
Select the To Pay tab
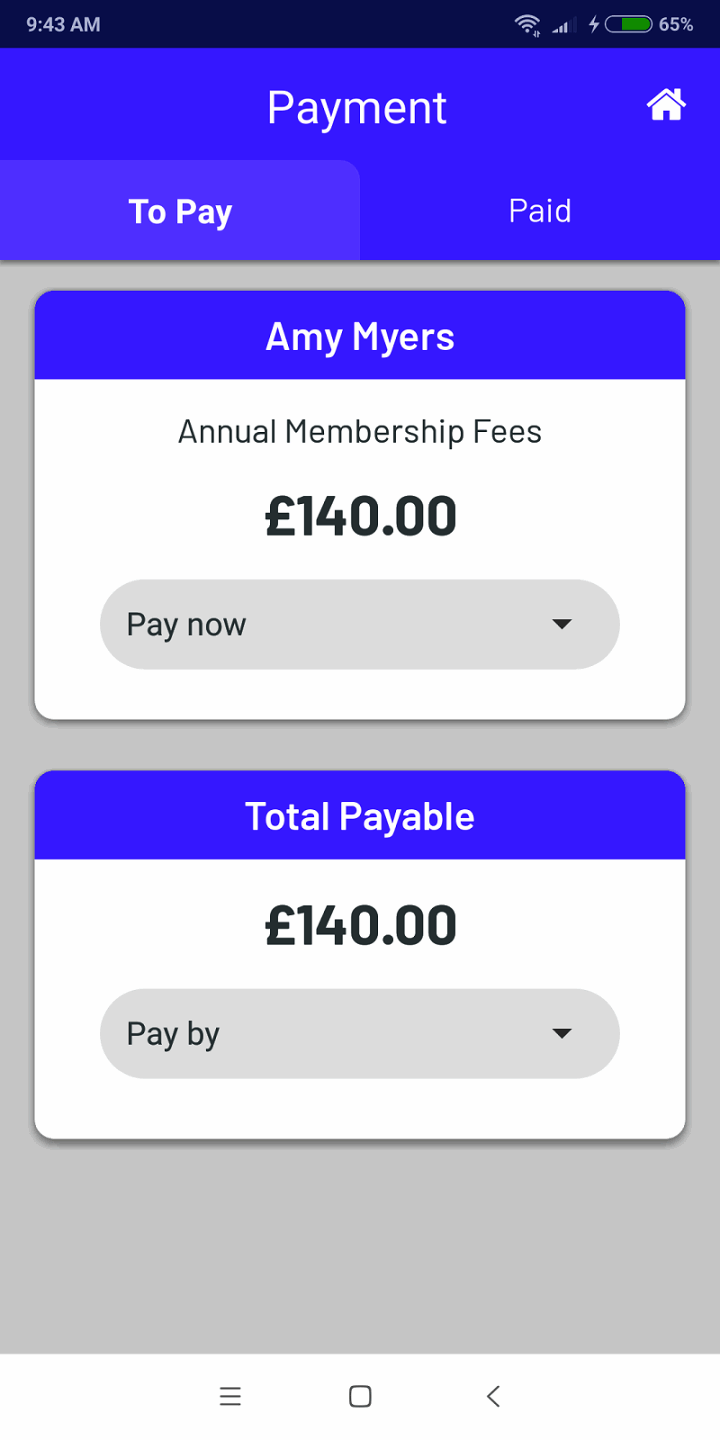click(180, 210)
